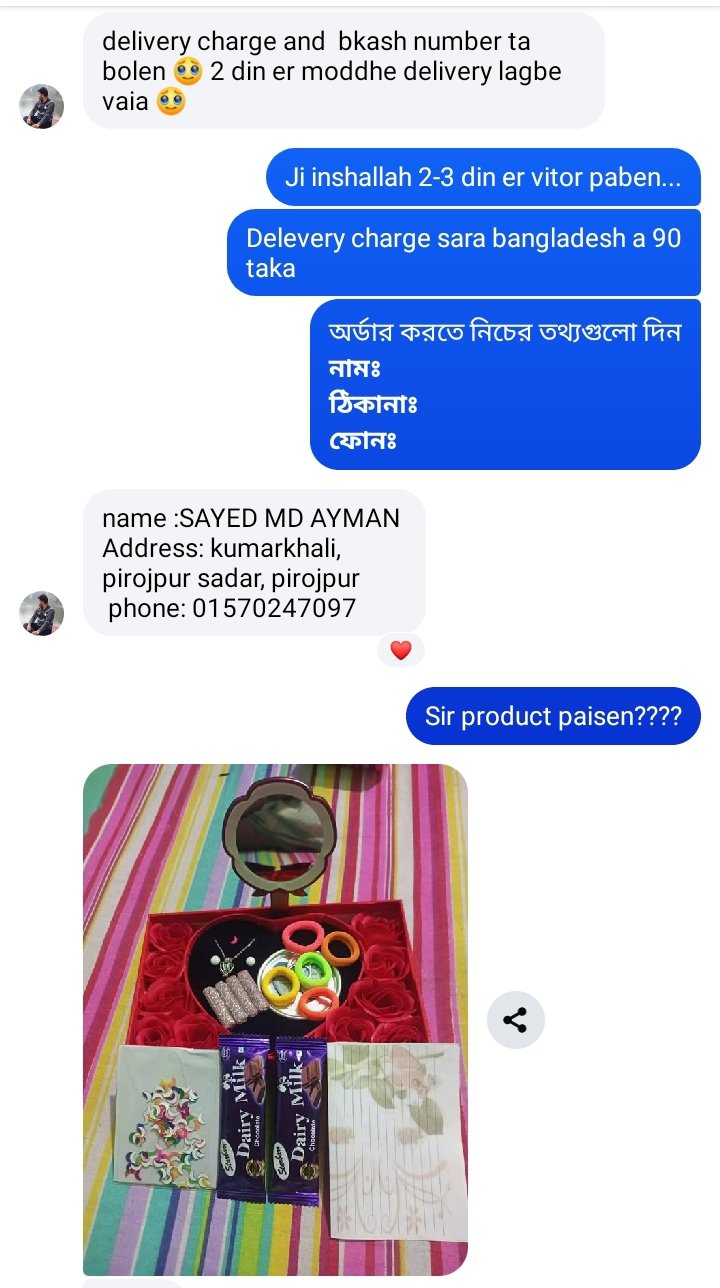Share the gift box photo
This screenshot has height=1288, width=720.
(515, 1020)
